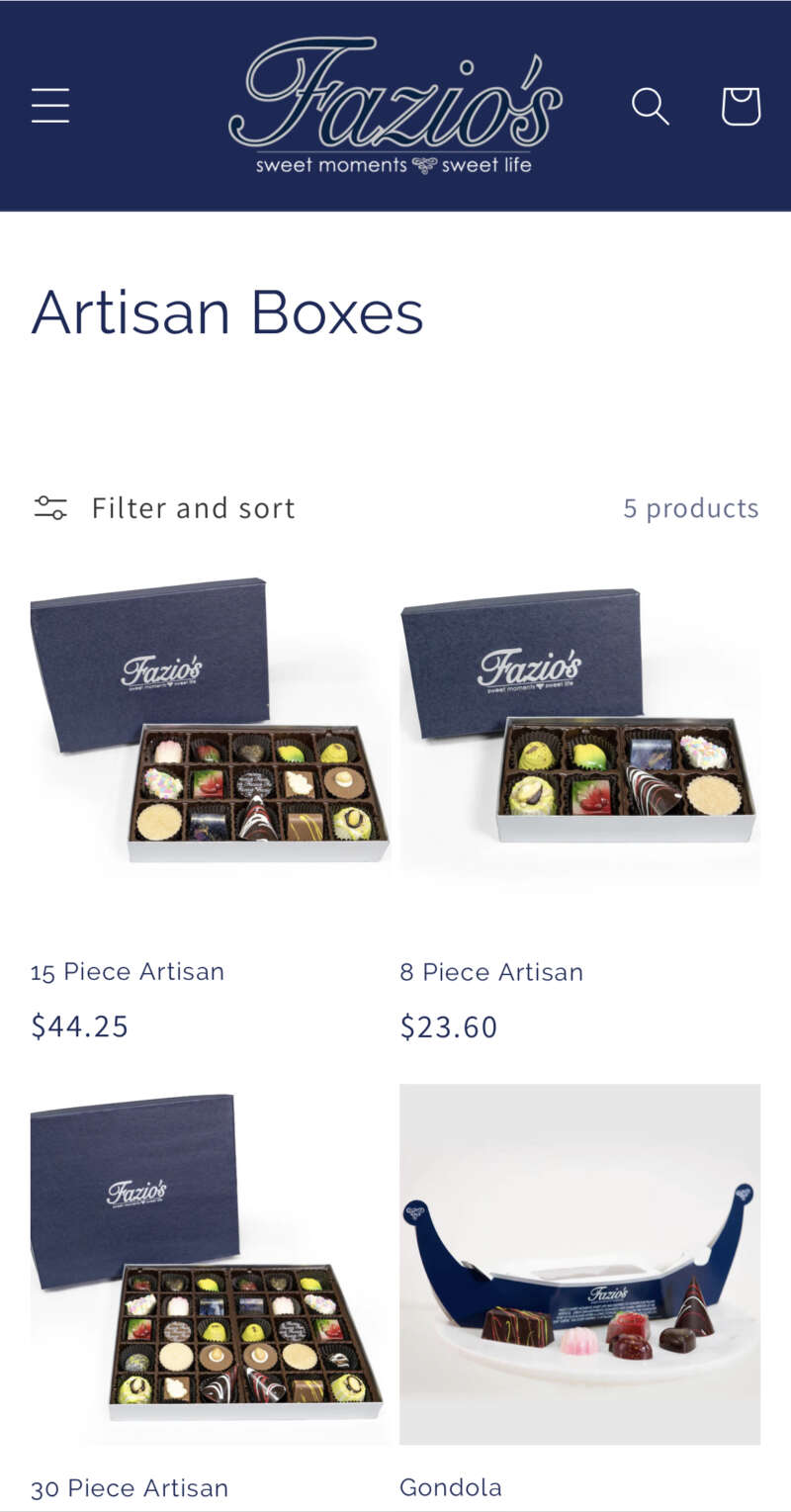View the 8 Piece Artisan box
Viewport: 791px width, 1512px height.
tap(491, 971)
